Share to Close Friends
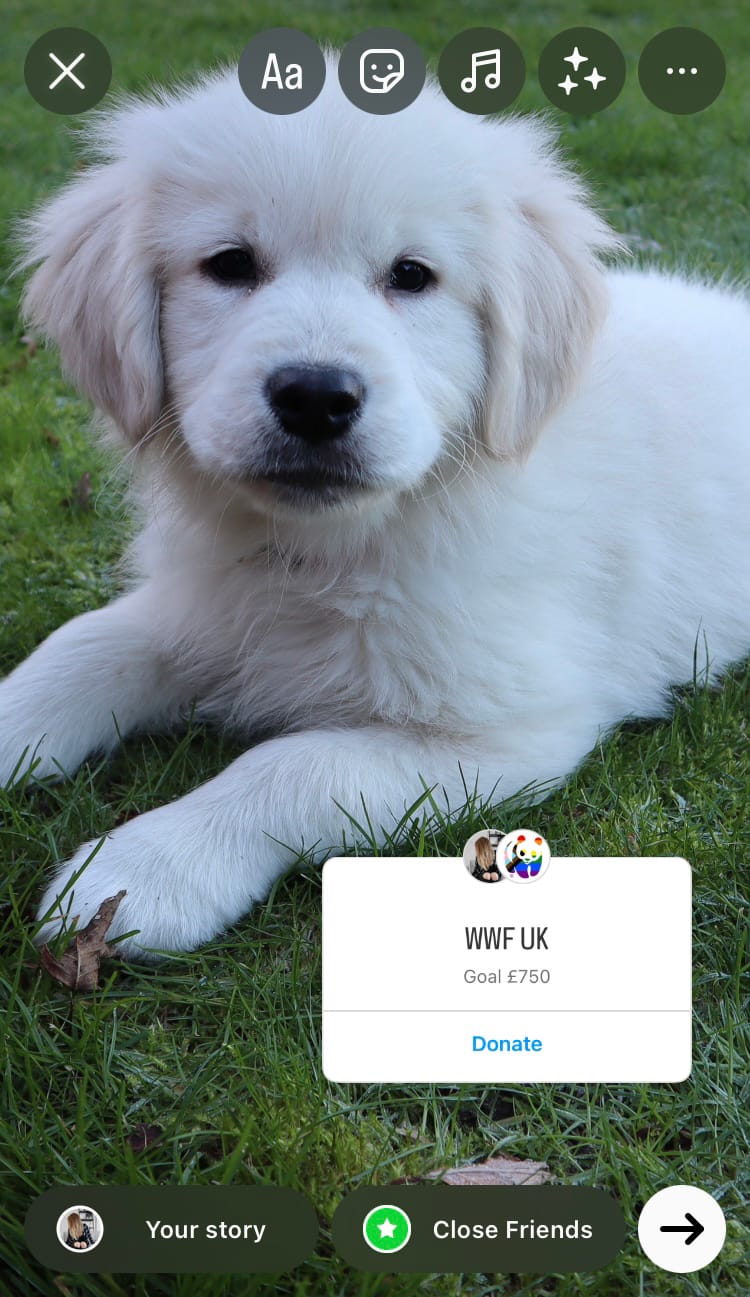Image resolution: width=750 pixels, height=1297 pixels. (478, 1229)
